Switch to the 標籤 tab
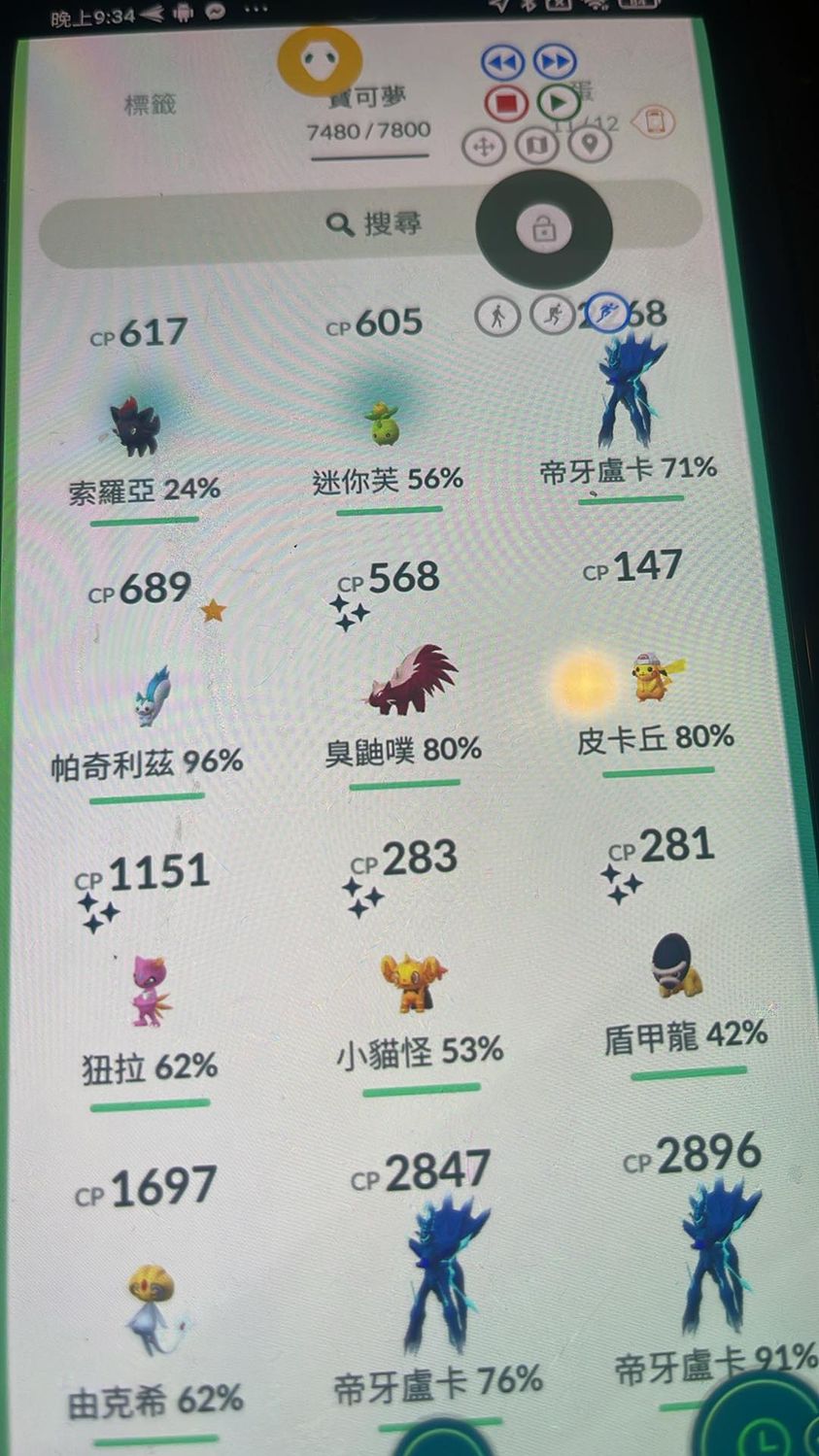This screenshot has width=819, height=1456. click(x=150, y=104)
